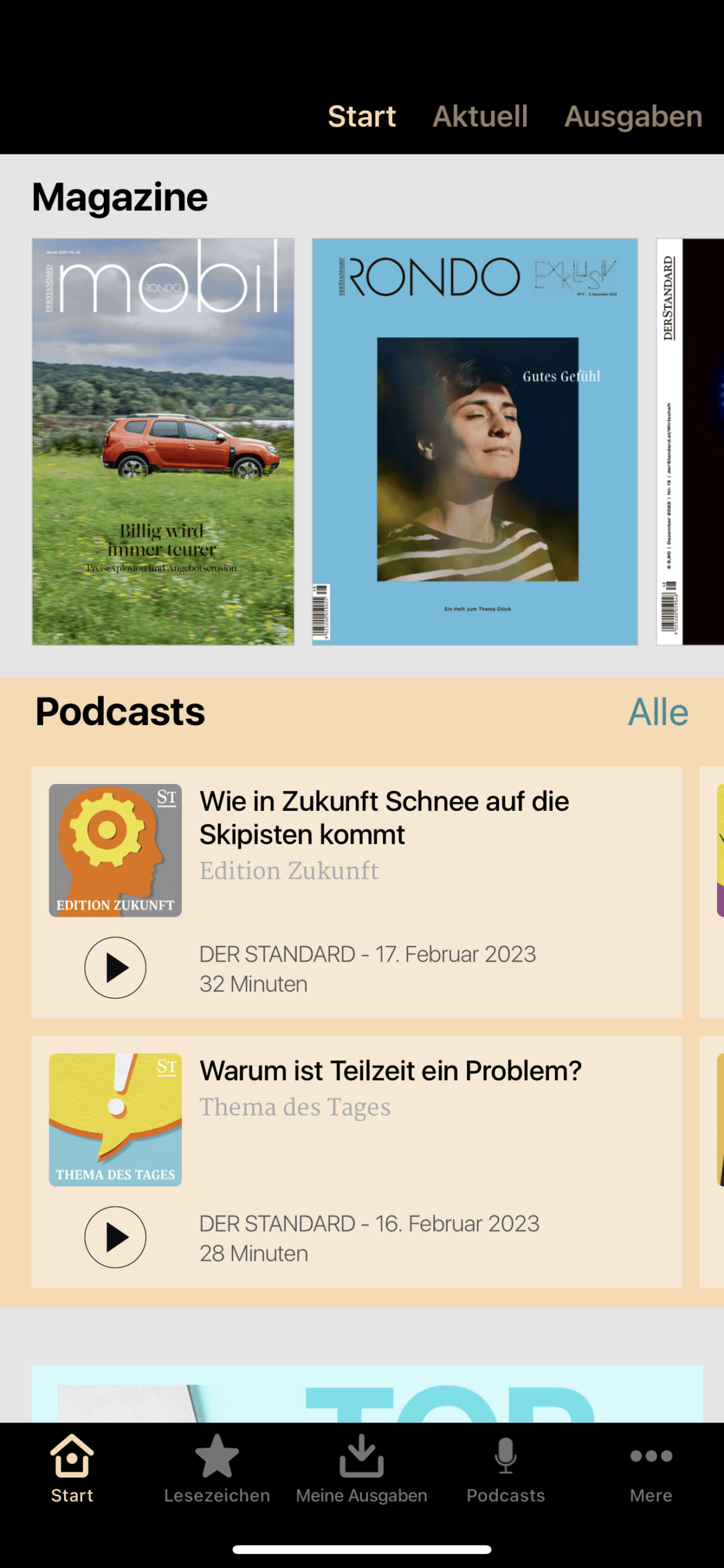Viewport: 724px width, 1568px height.
Task: Play 'Warum ist Teilzeit ein Problem?'
Action: tap(115, 1237)
